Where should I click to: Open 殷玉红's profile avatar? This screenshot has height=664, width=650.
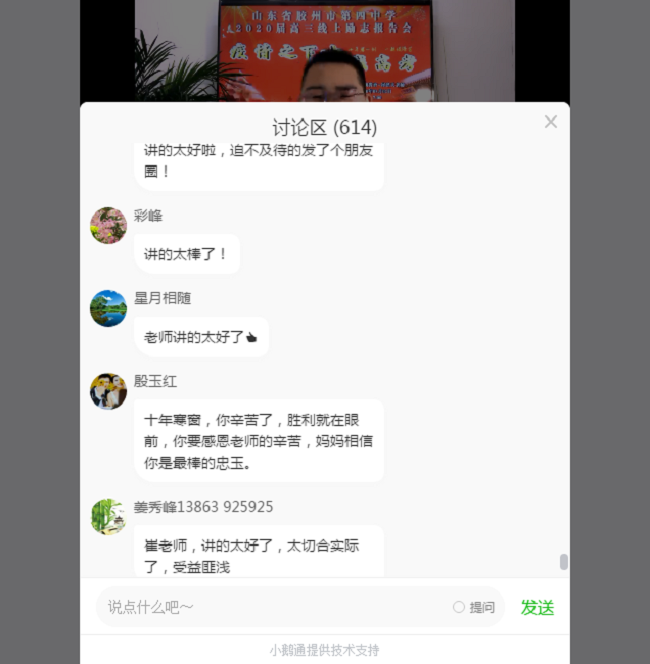[108, 391]
